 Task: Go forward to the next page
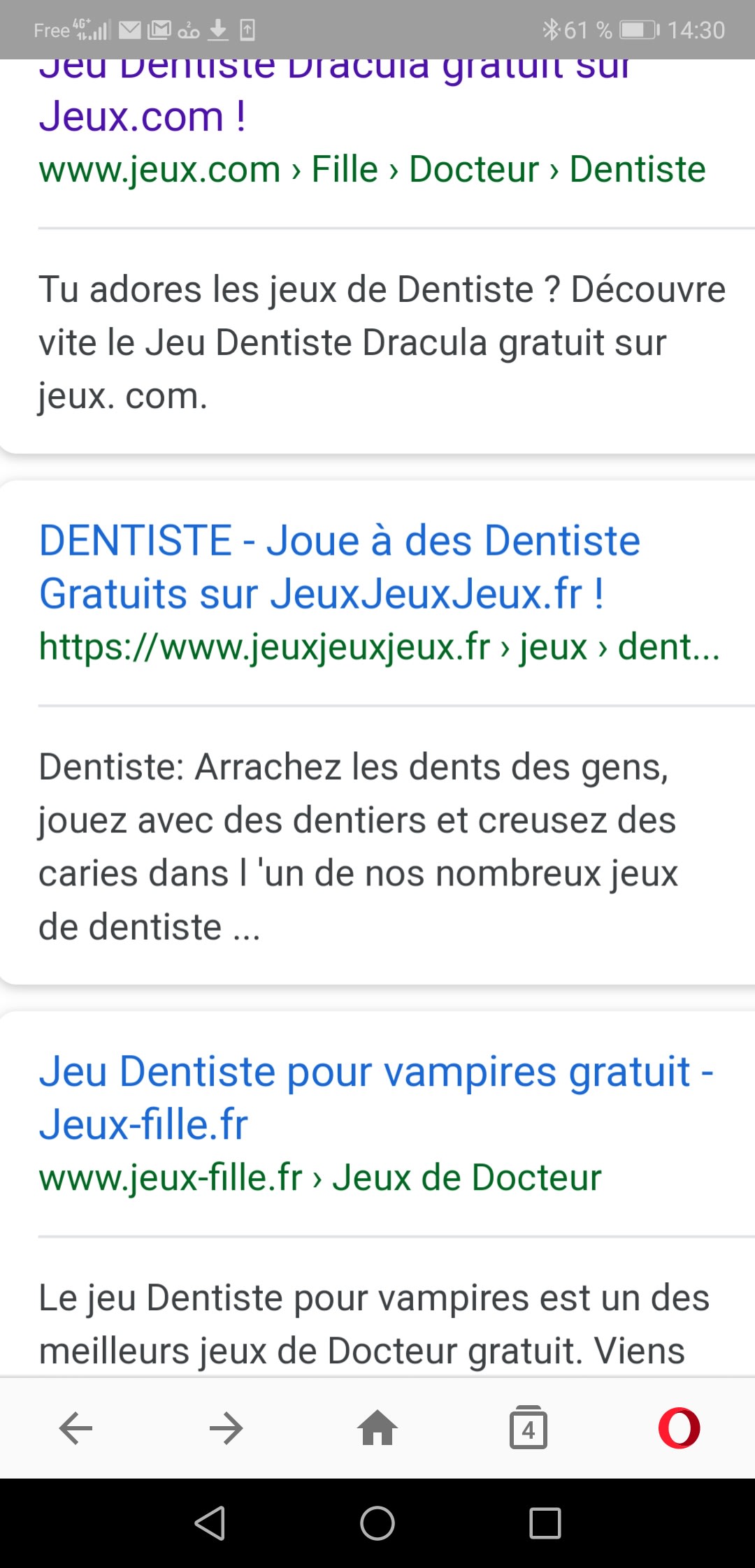pos(226,1428)
